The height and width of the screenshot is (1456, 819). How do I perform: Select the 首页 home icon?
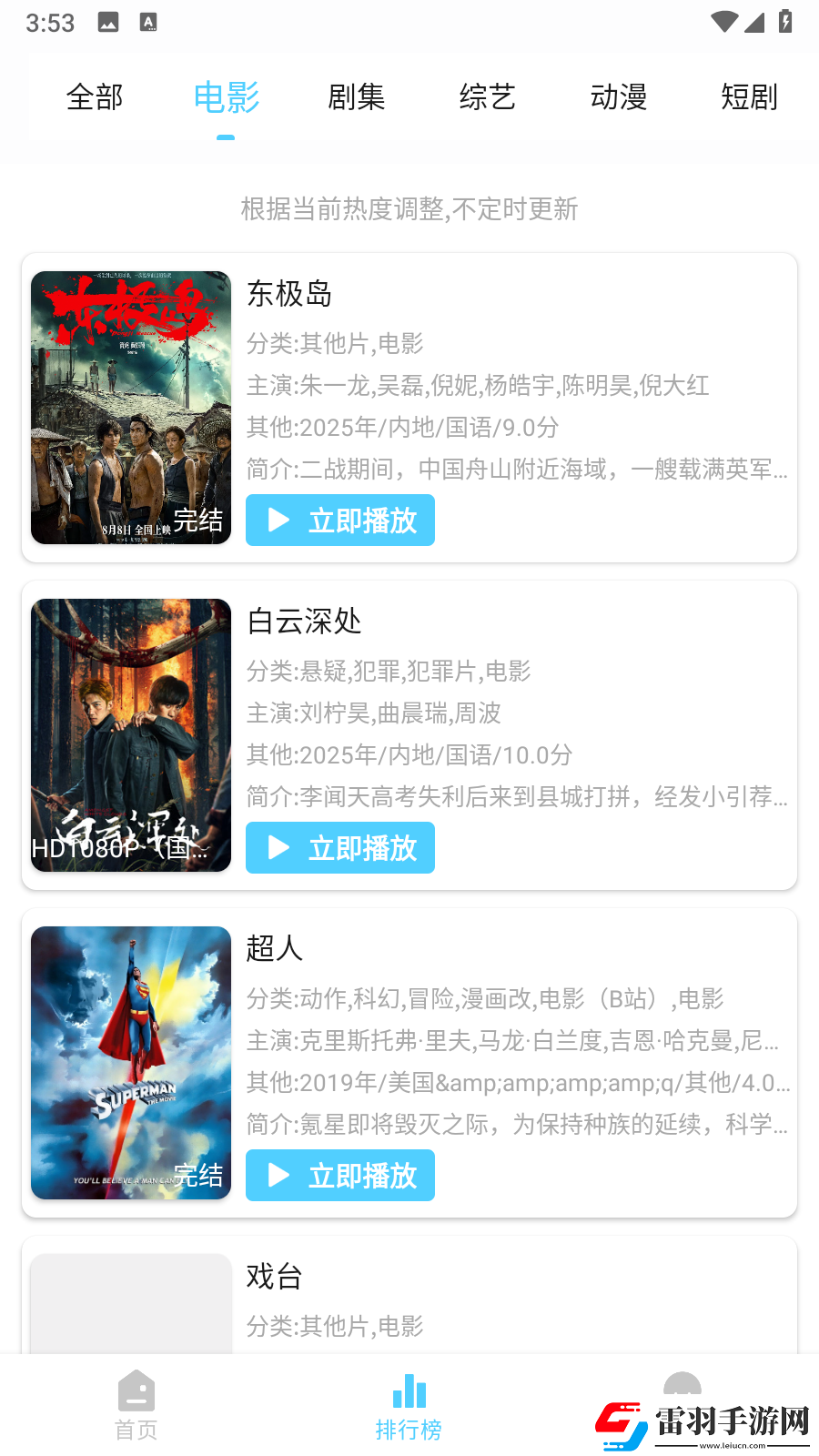[136, 1392]
